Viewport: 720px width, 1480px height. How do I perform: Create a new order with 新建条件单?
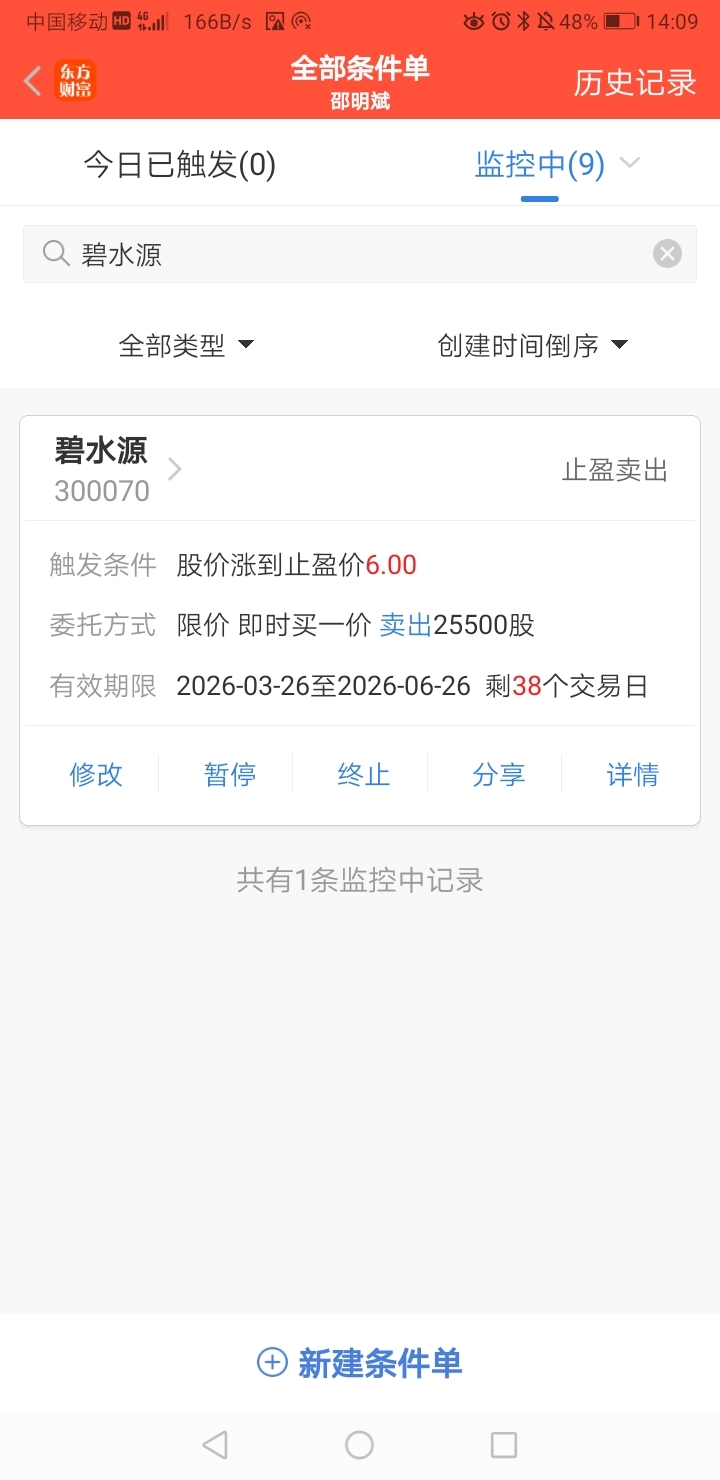point(360,1362)
